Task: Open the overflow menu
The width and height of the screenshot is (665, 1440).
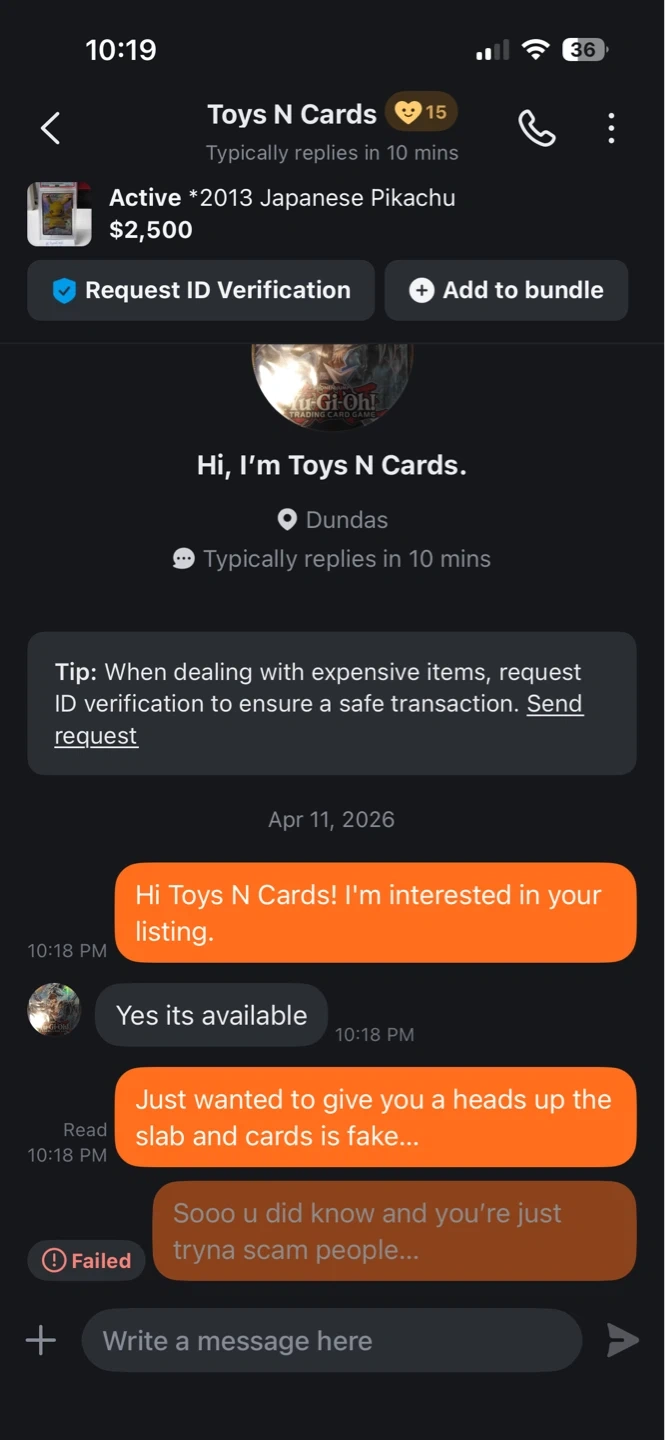Action: coord(611,128)
